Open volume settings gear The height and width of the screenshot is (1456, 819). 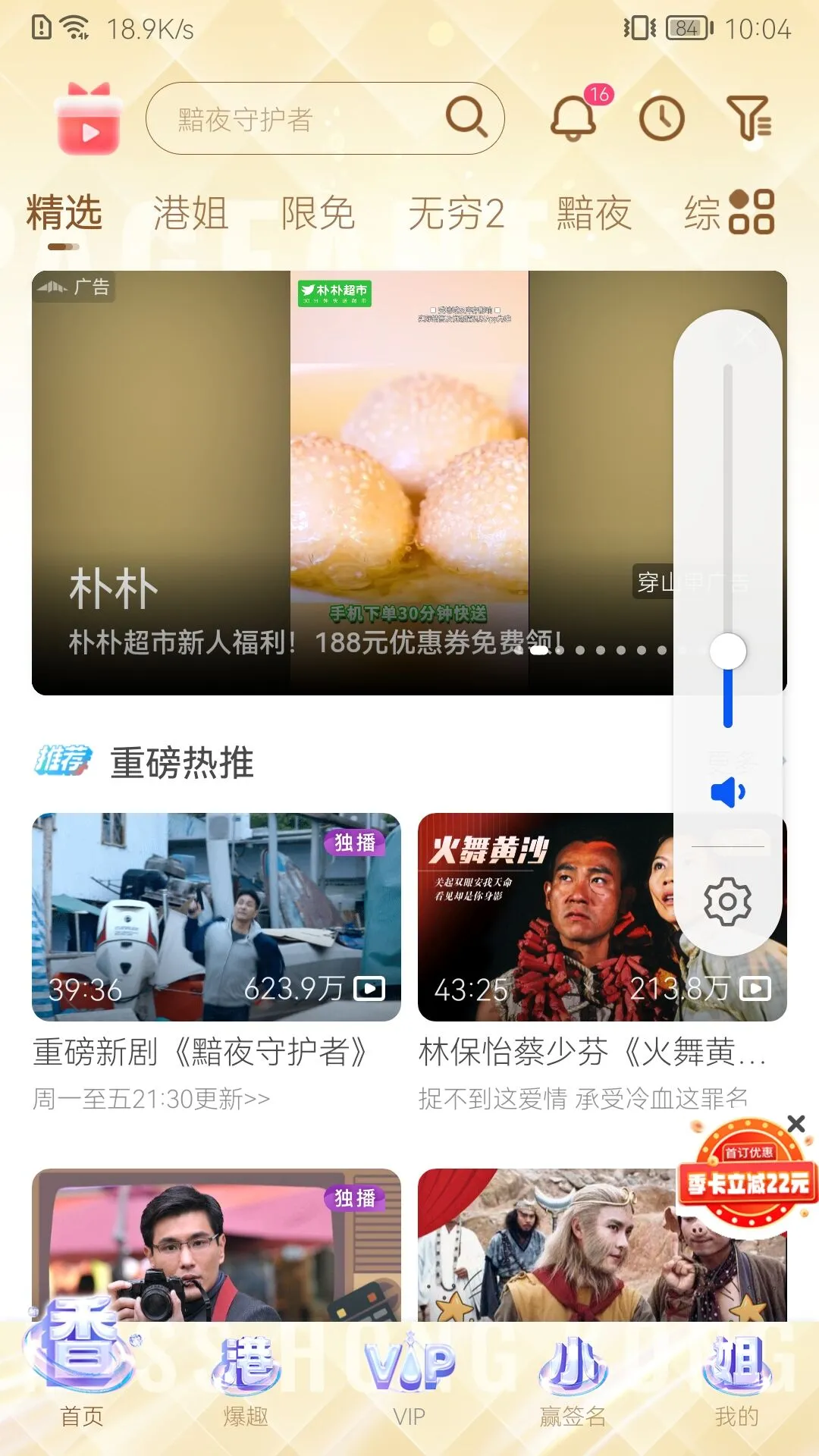[728, 901]
